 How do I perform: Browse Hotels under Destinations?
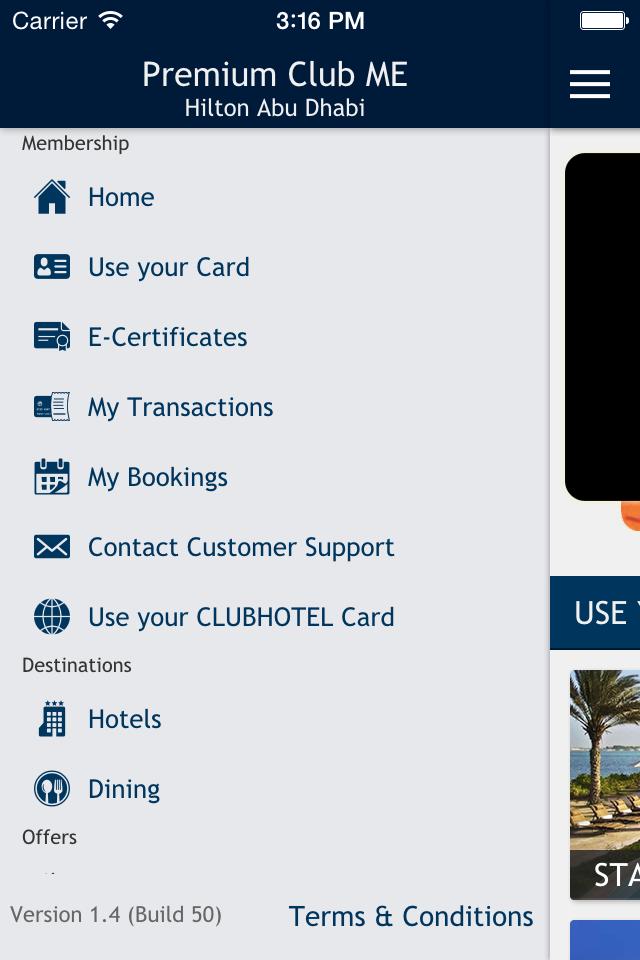coord(124,719)
